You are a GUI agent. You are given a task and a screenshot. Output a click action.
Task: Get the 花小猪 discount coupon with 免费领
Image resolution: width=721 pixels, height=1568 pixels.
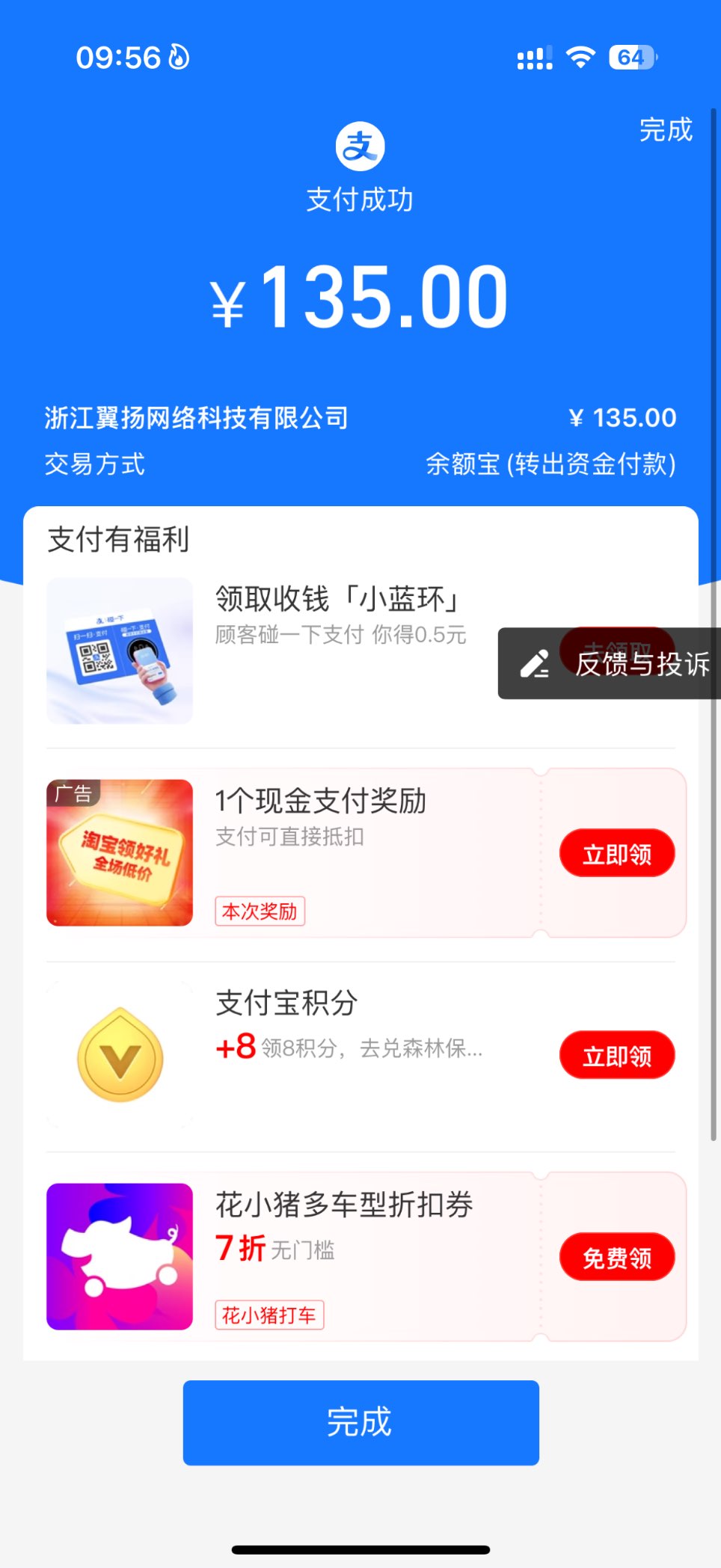pos(616,1257)
